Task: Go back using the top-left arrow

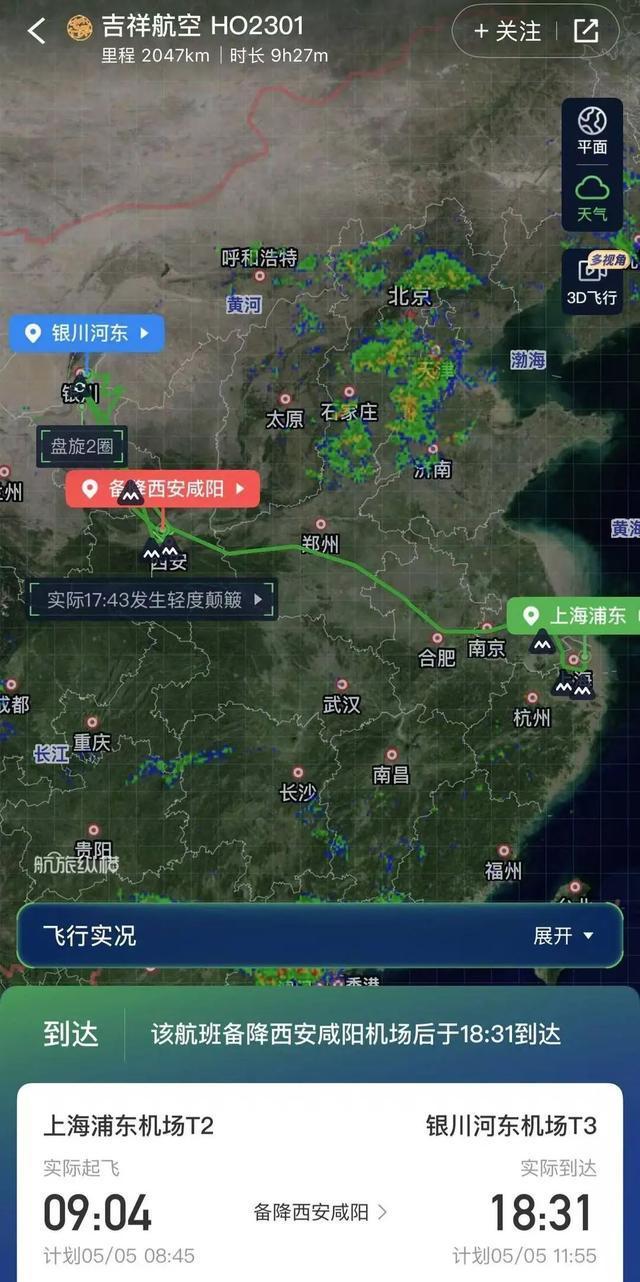Action: (x=36, y=31)
